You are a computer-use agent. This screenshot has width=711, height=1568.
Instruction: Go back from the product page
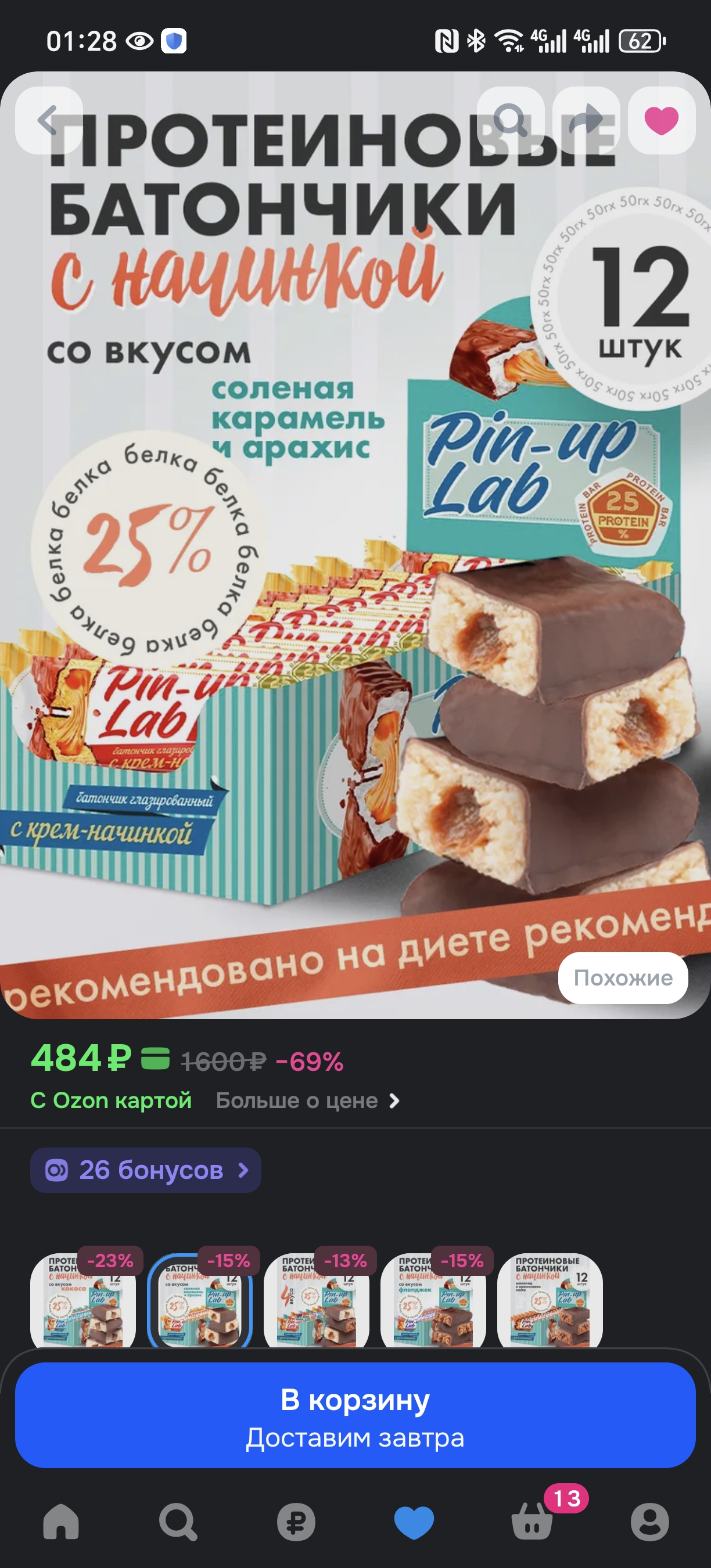[x=48, y=120]
